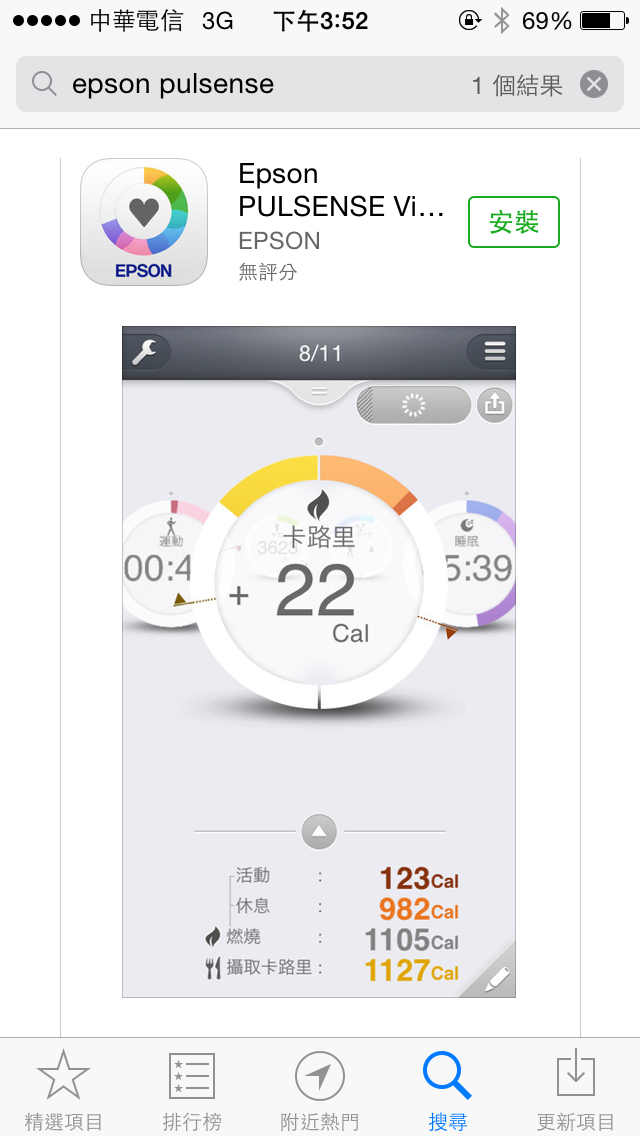
Task: Clear the search text
Action: [594, 84]
